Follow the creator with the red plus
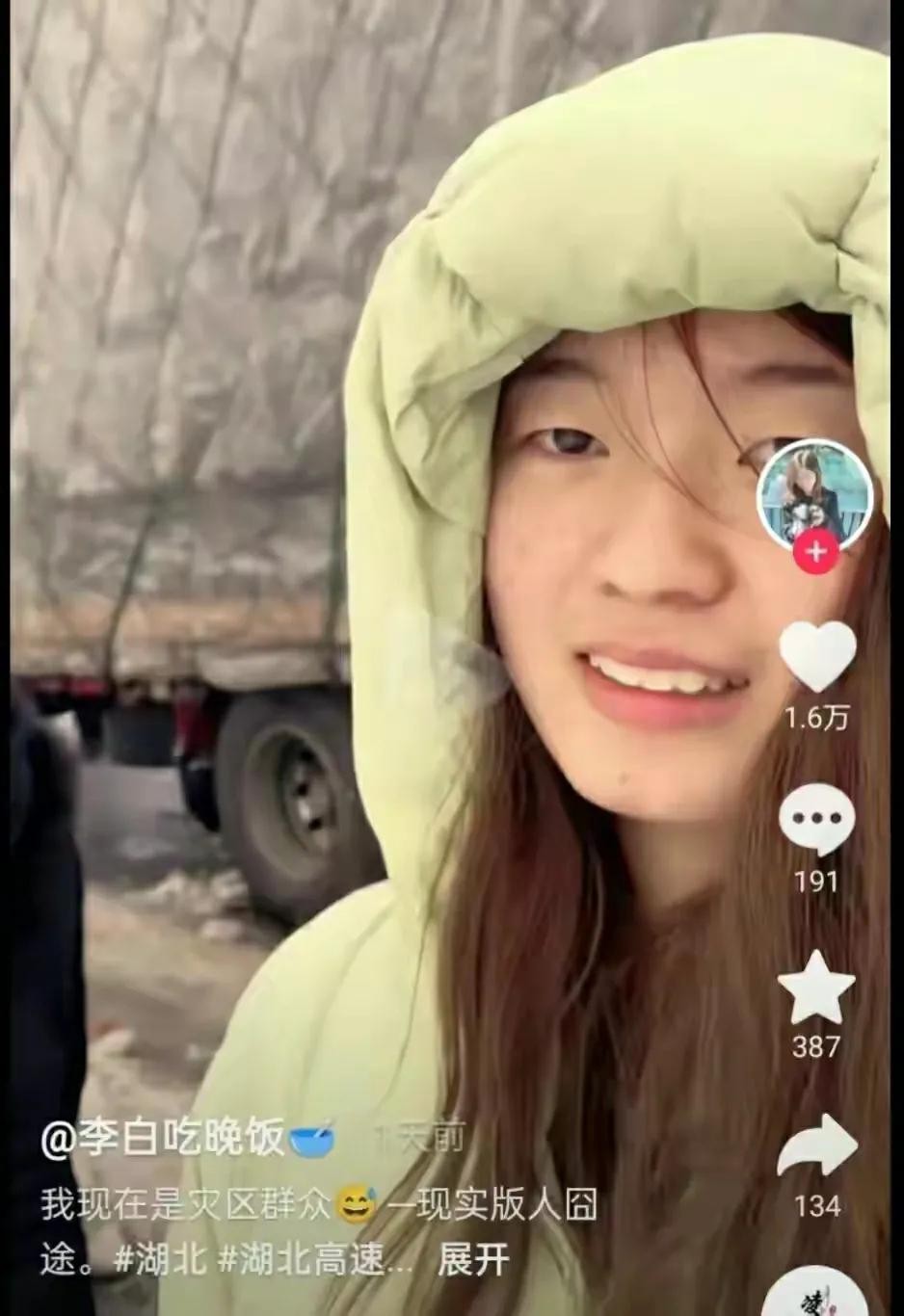 [x=816, y=552]
